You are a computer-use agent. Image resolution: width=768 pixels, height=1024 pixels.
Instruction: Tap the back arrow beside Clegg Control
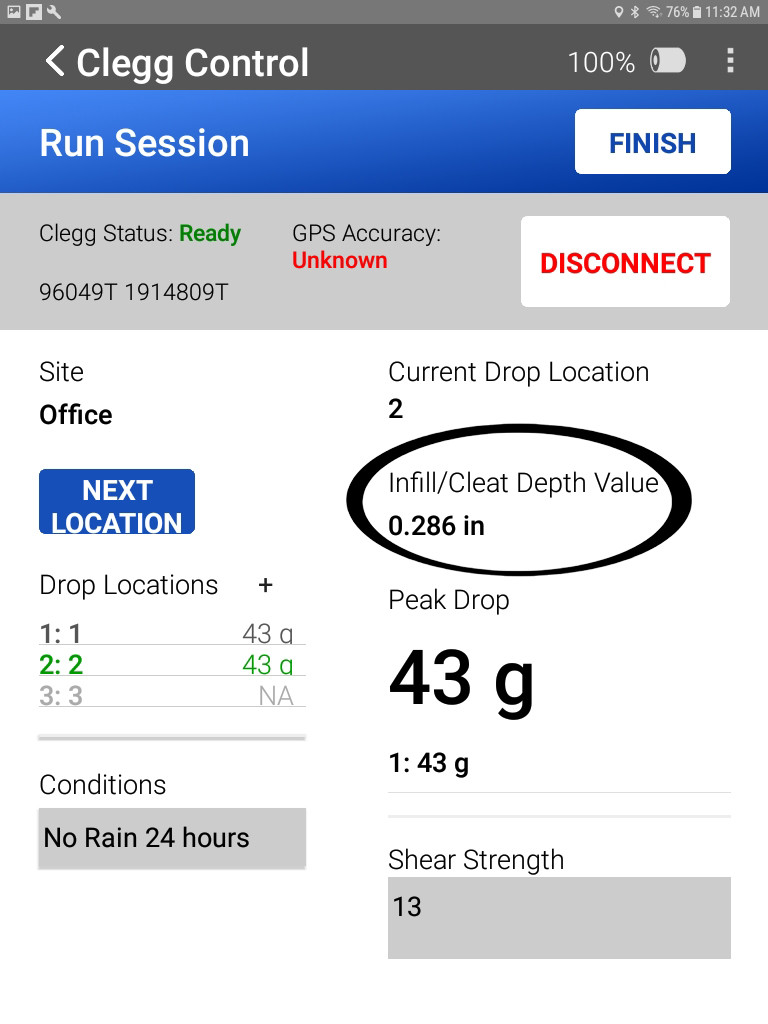[56, 62]
